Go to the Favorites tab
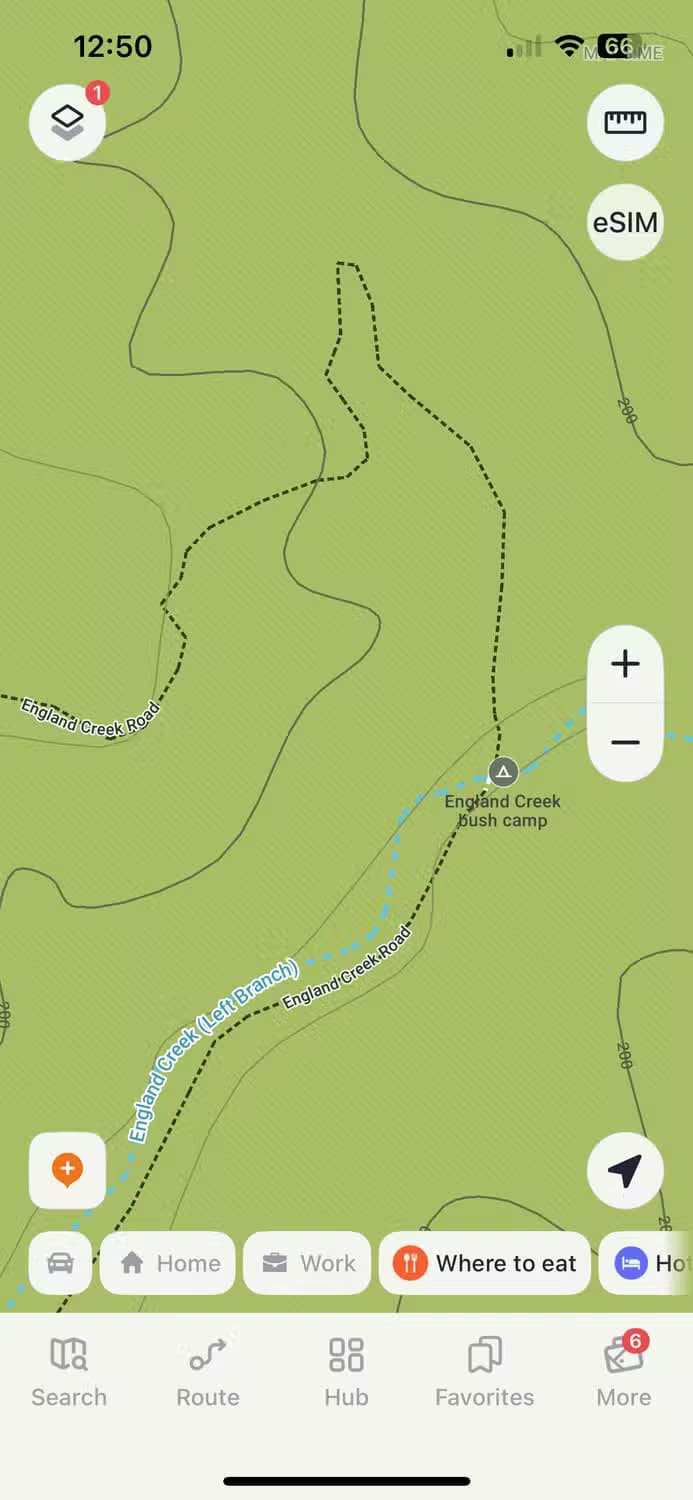 click(x=484, y=1372)
